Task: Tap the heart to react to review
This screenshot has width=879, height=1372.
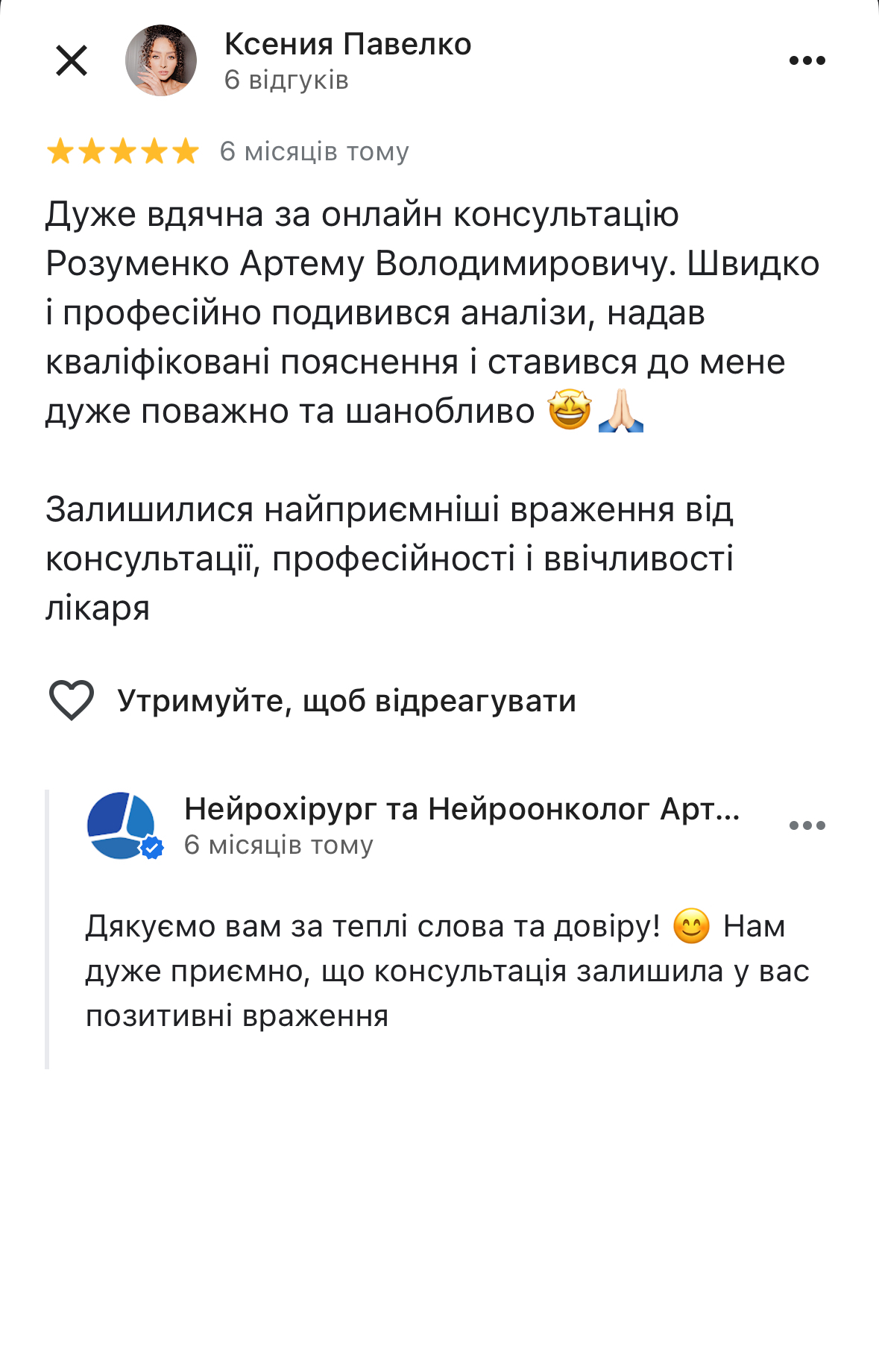Action: click(72, 700)
